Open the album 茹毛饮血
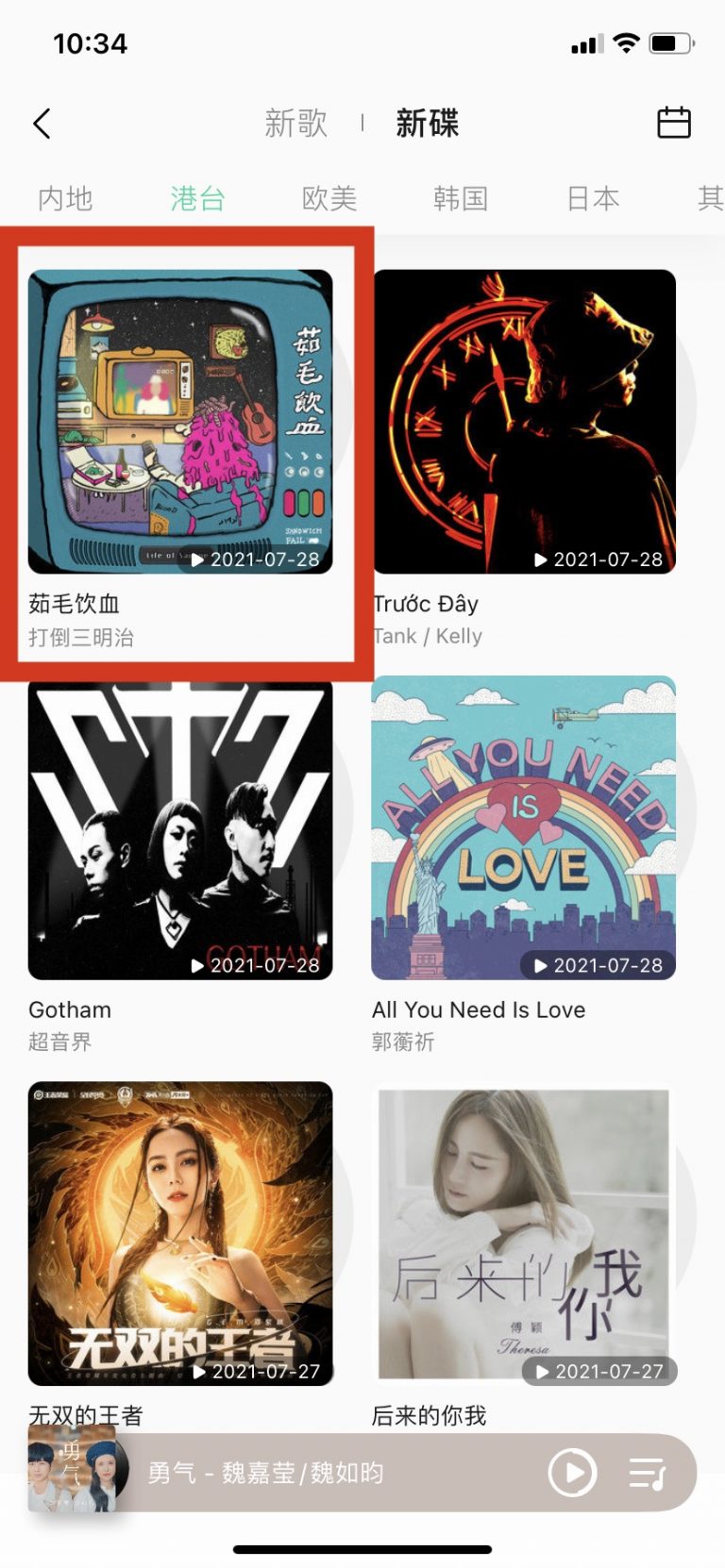 tap(180, 422)
